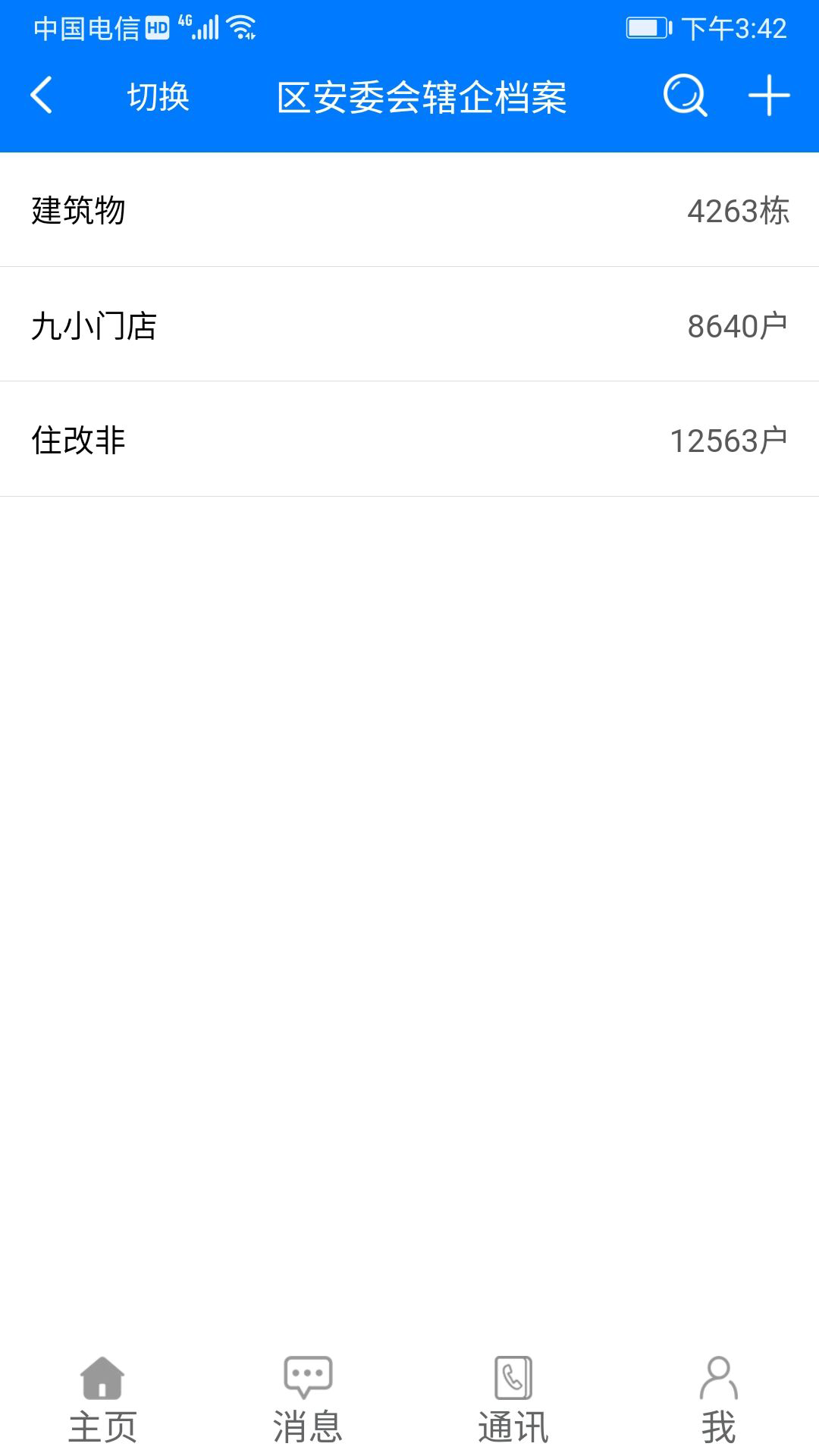This screenshot has height=1456, width=819.
Task: Tap the back arrow in the title bar
Action: (40, 96)
